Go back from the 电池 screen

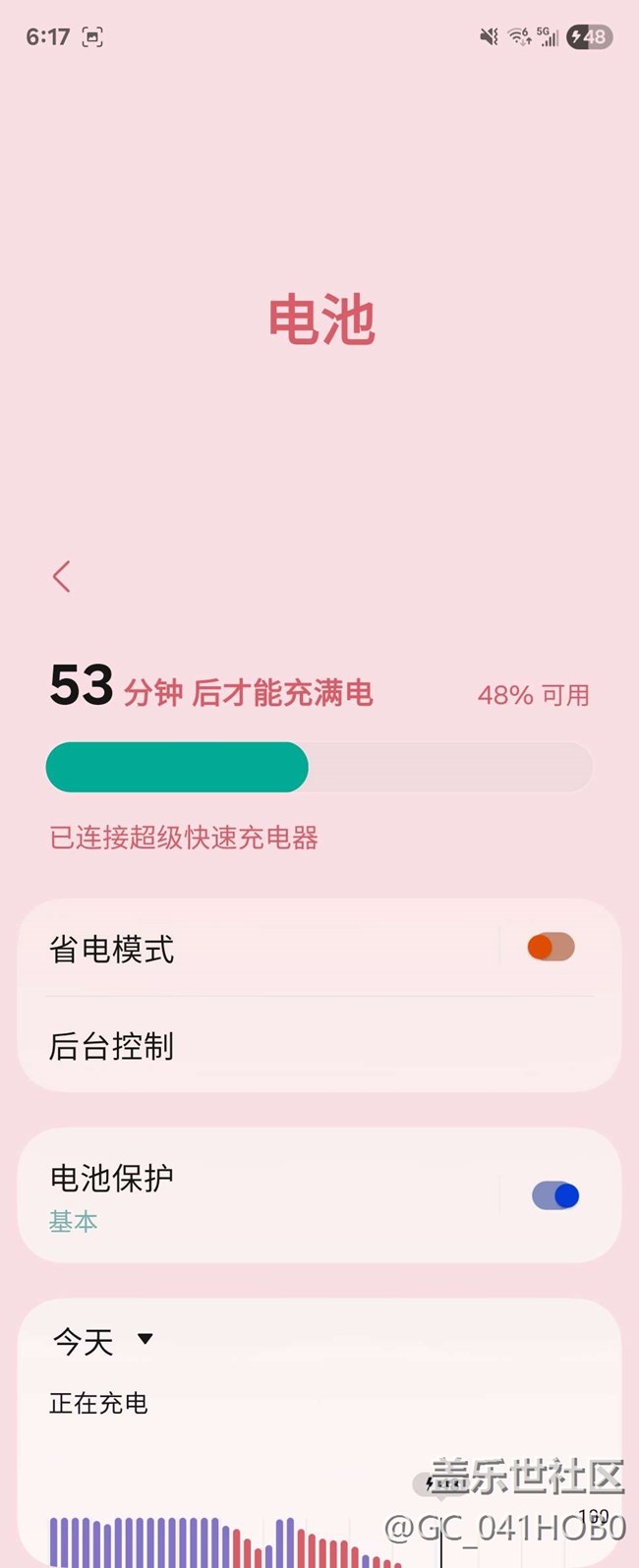(x=62, y=576)
